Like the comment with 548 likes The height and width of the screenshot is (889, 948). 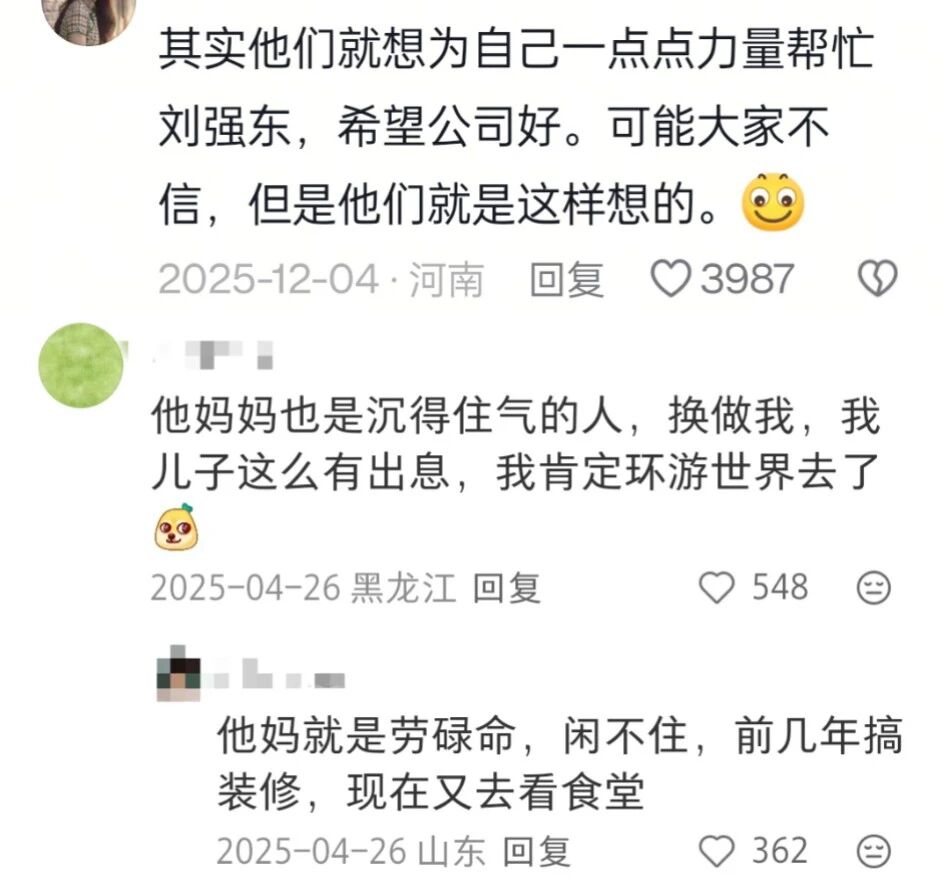[716, 588]
